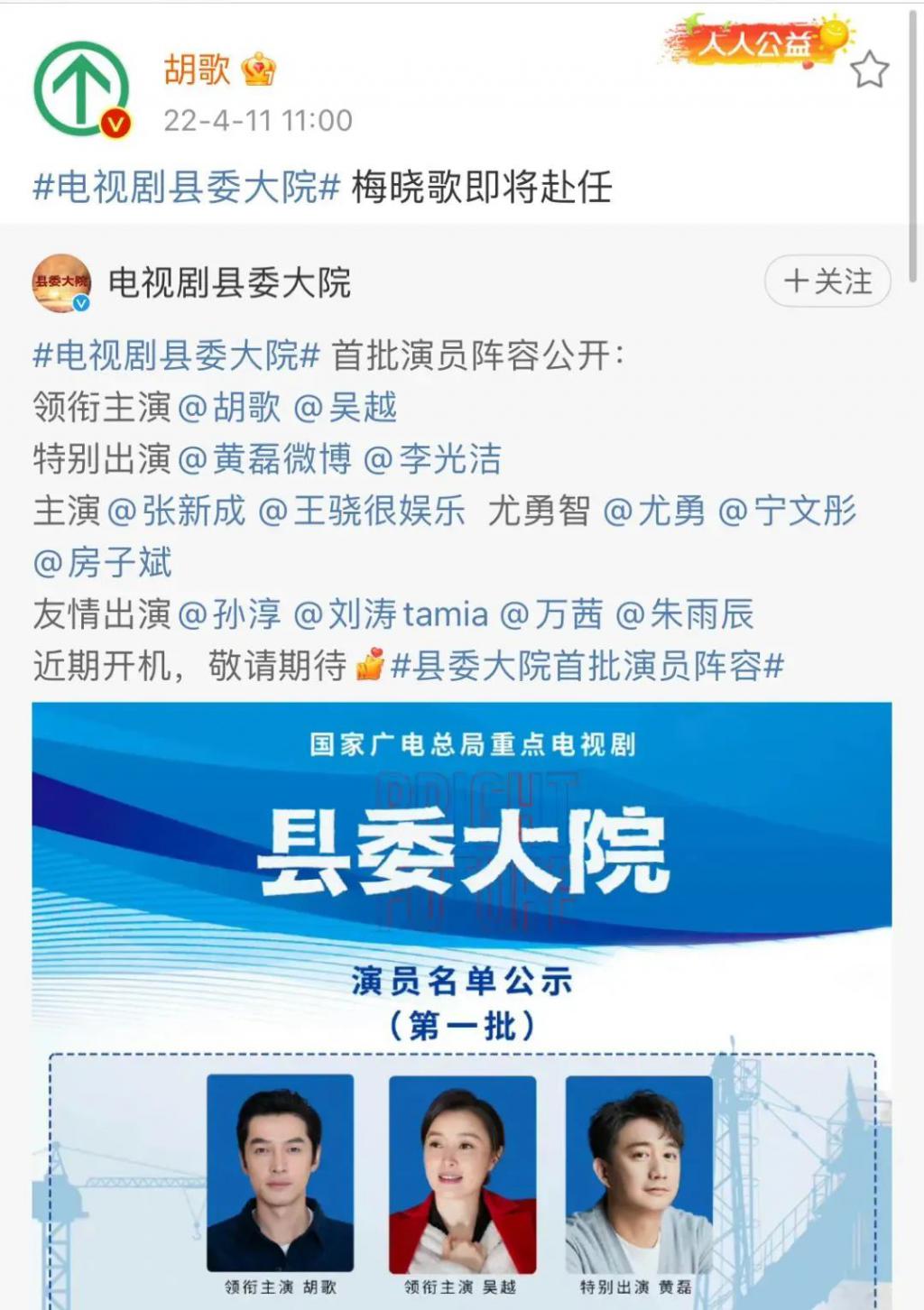Follow 电视剧县委大院 with the 关注 button
The width and height of the screenshot is (924, 1310).
coord(827,281)
